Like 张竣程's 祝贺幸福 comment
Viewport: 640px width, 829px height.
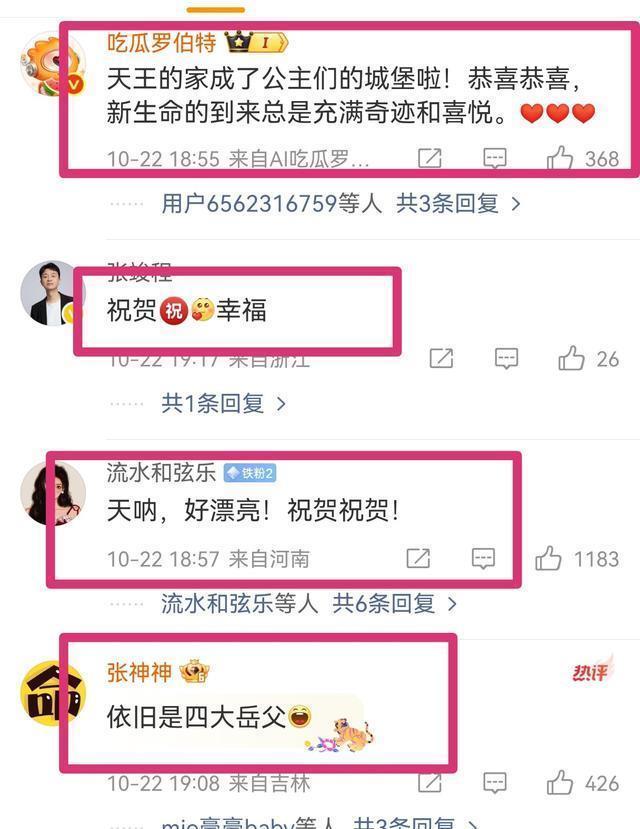point(572,358)
